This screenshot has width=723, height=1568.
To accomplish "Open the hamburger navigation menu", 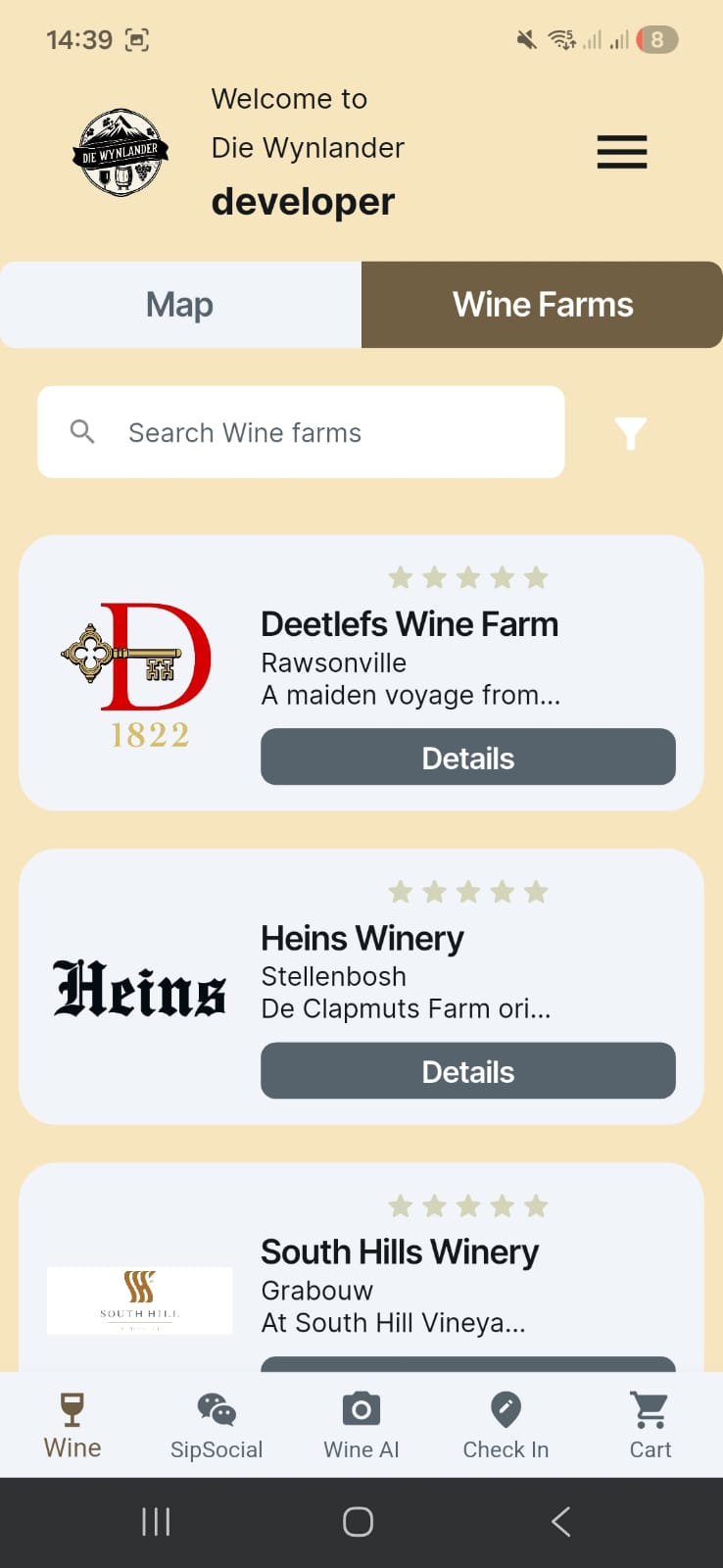I will tap(621, 153).
